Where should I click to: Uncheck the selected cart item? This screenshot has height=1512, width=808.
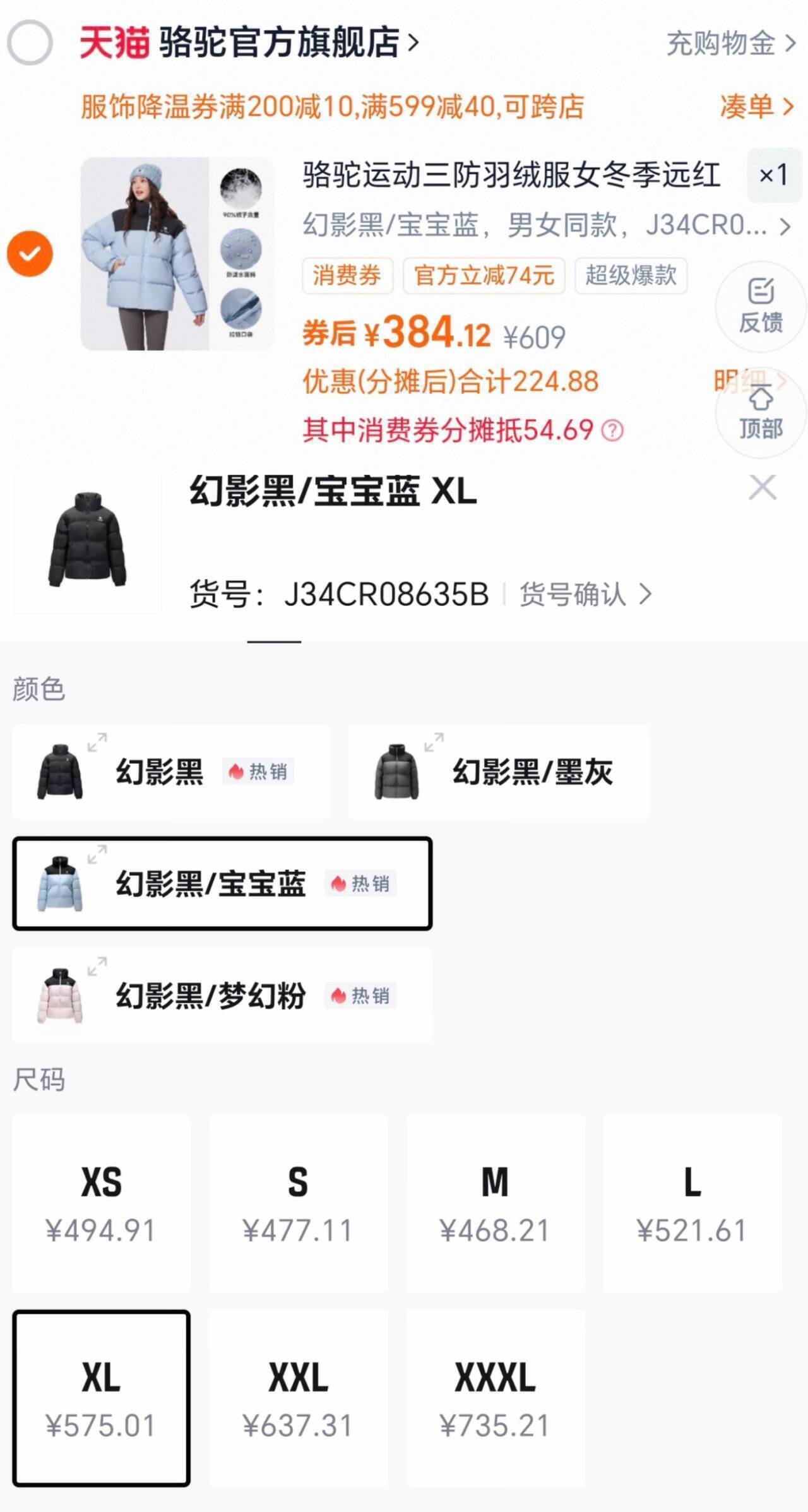coord(30,254)
